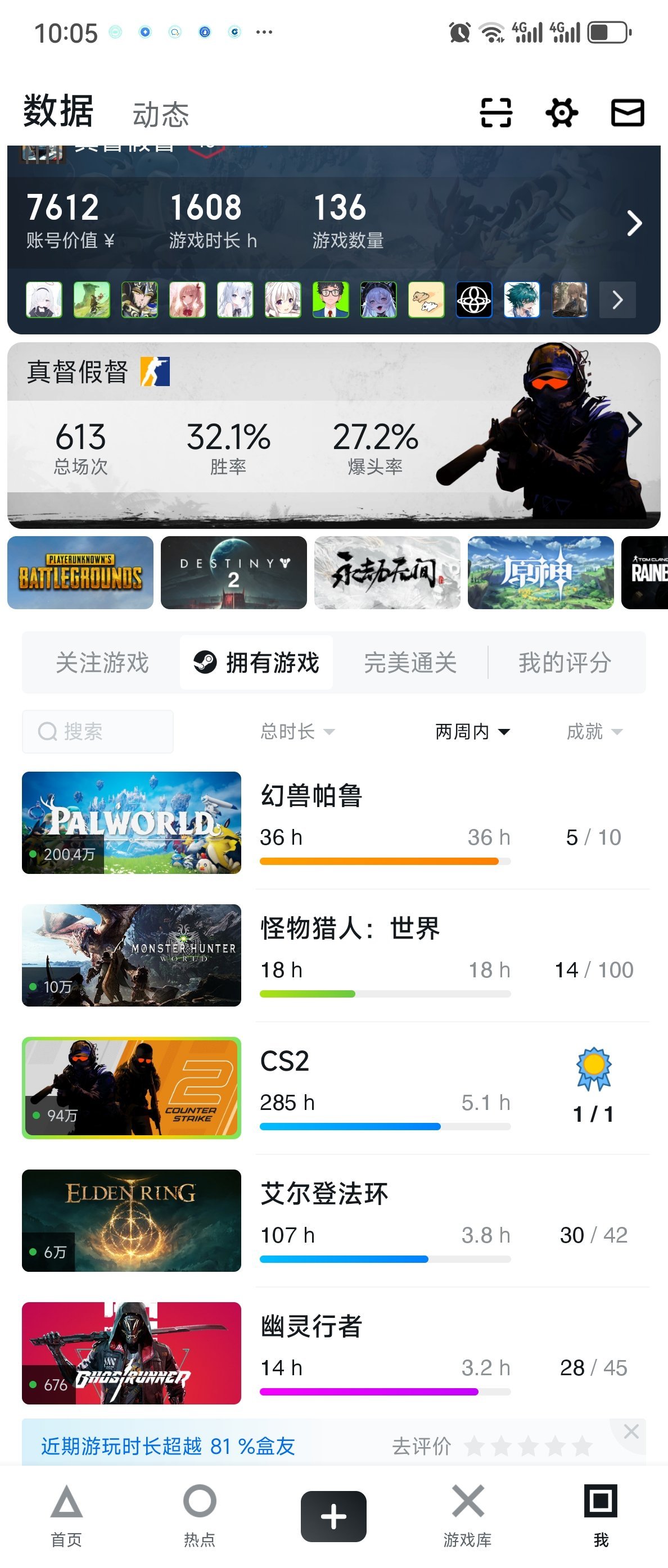Open the 两周内 time range dropdown
668x1568 pixels.
click(472, 731)
